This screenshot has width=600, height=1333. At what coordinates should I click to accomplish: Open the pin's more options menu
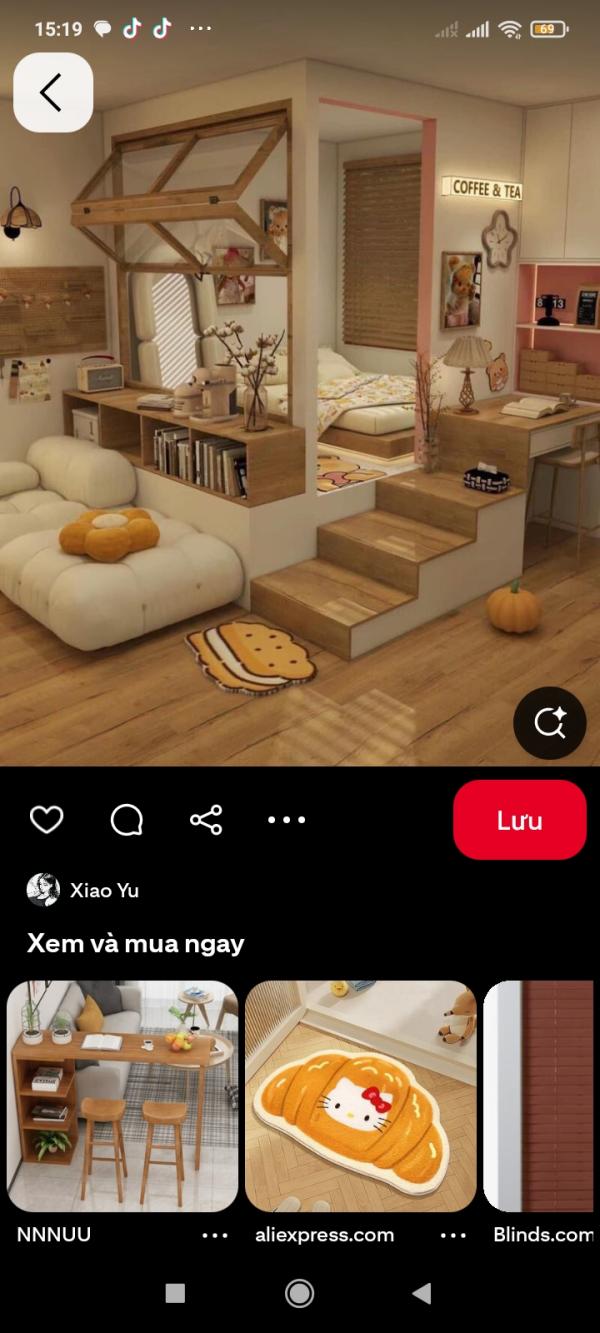(286, 820)
